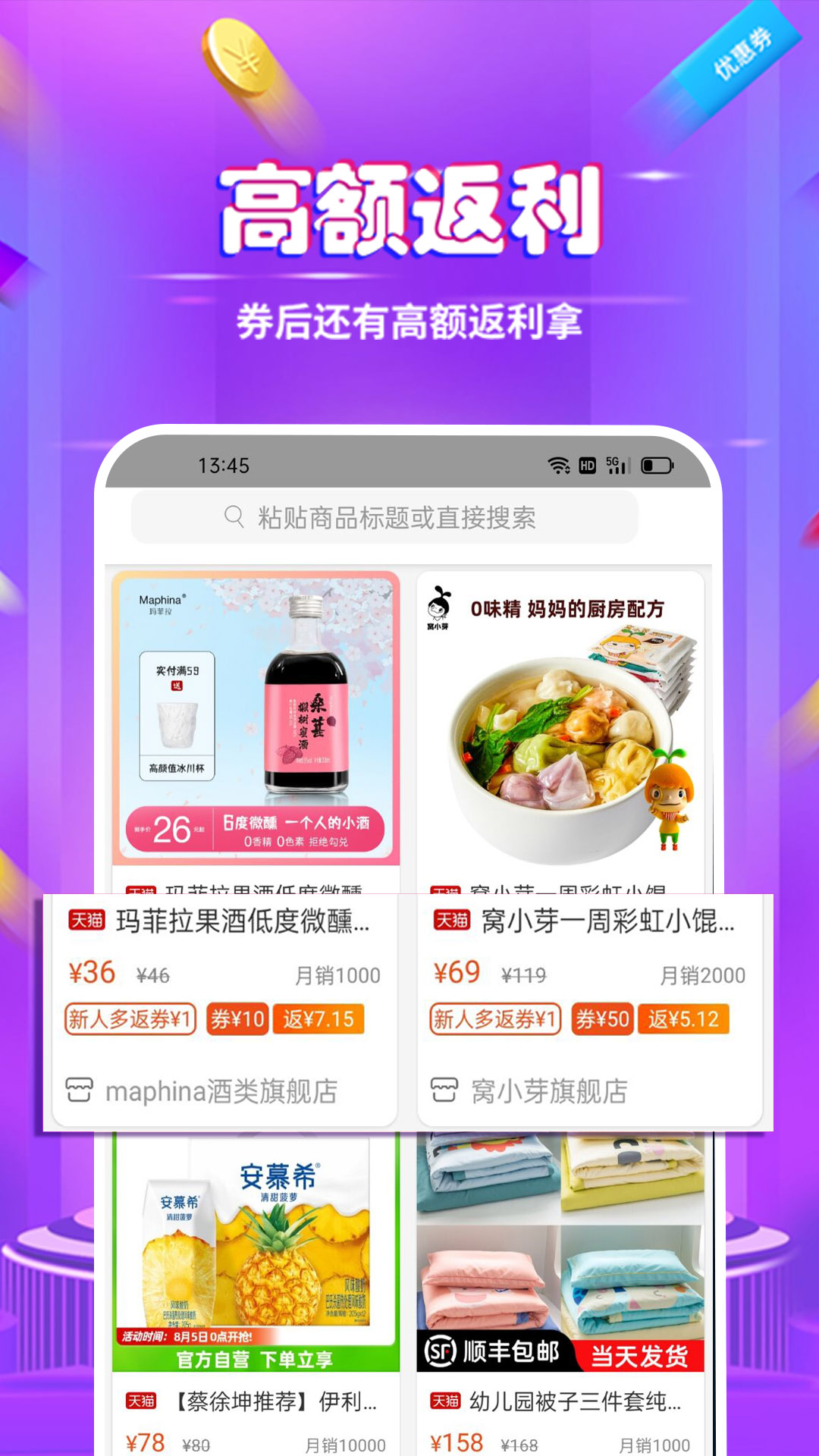Select the 券¥50 coupon tag
This screenshot has height=1456, width=819.
click(x=601, y=1020)
